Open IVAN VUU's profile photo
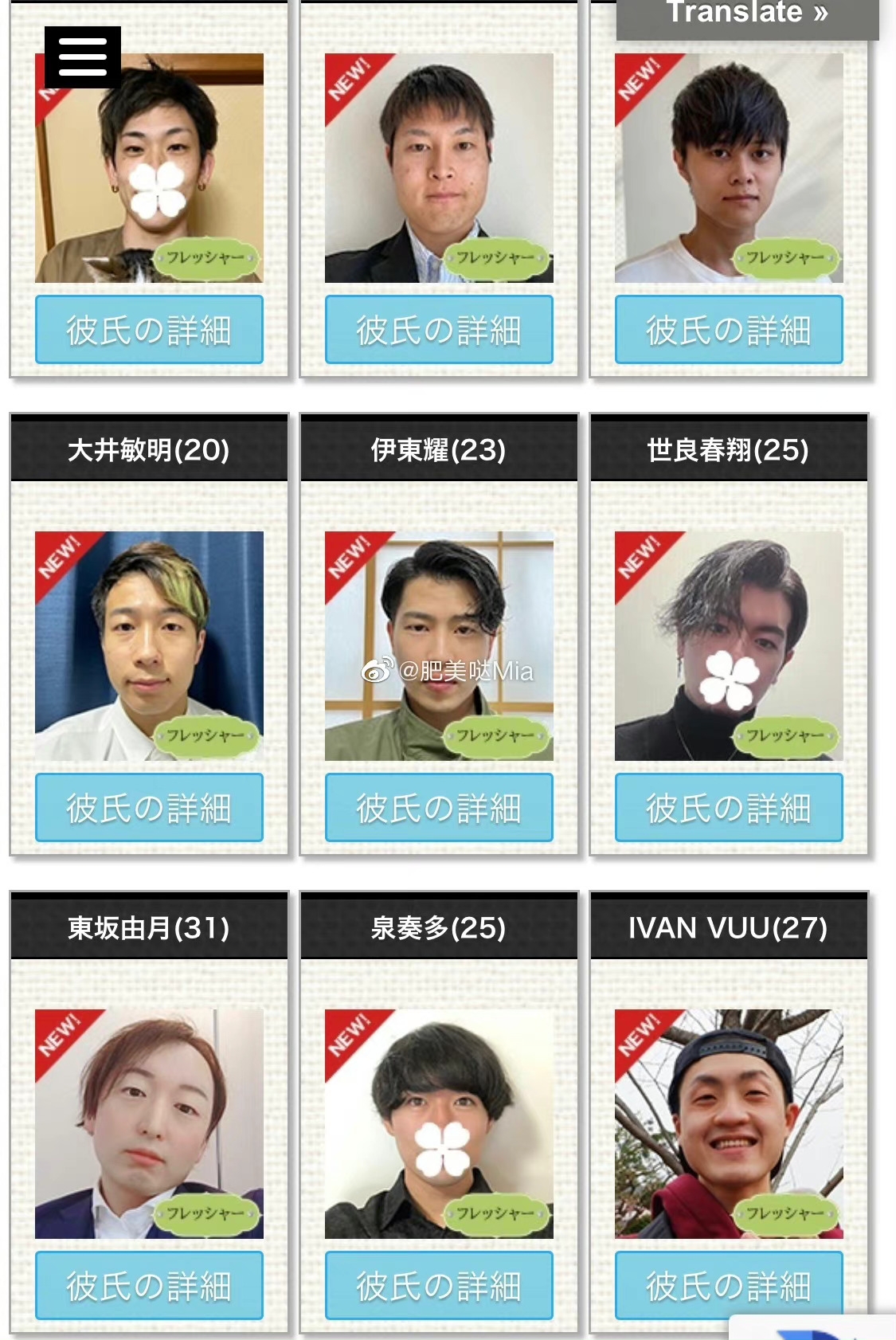 click(729, 1123)
